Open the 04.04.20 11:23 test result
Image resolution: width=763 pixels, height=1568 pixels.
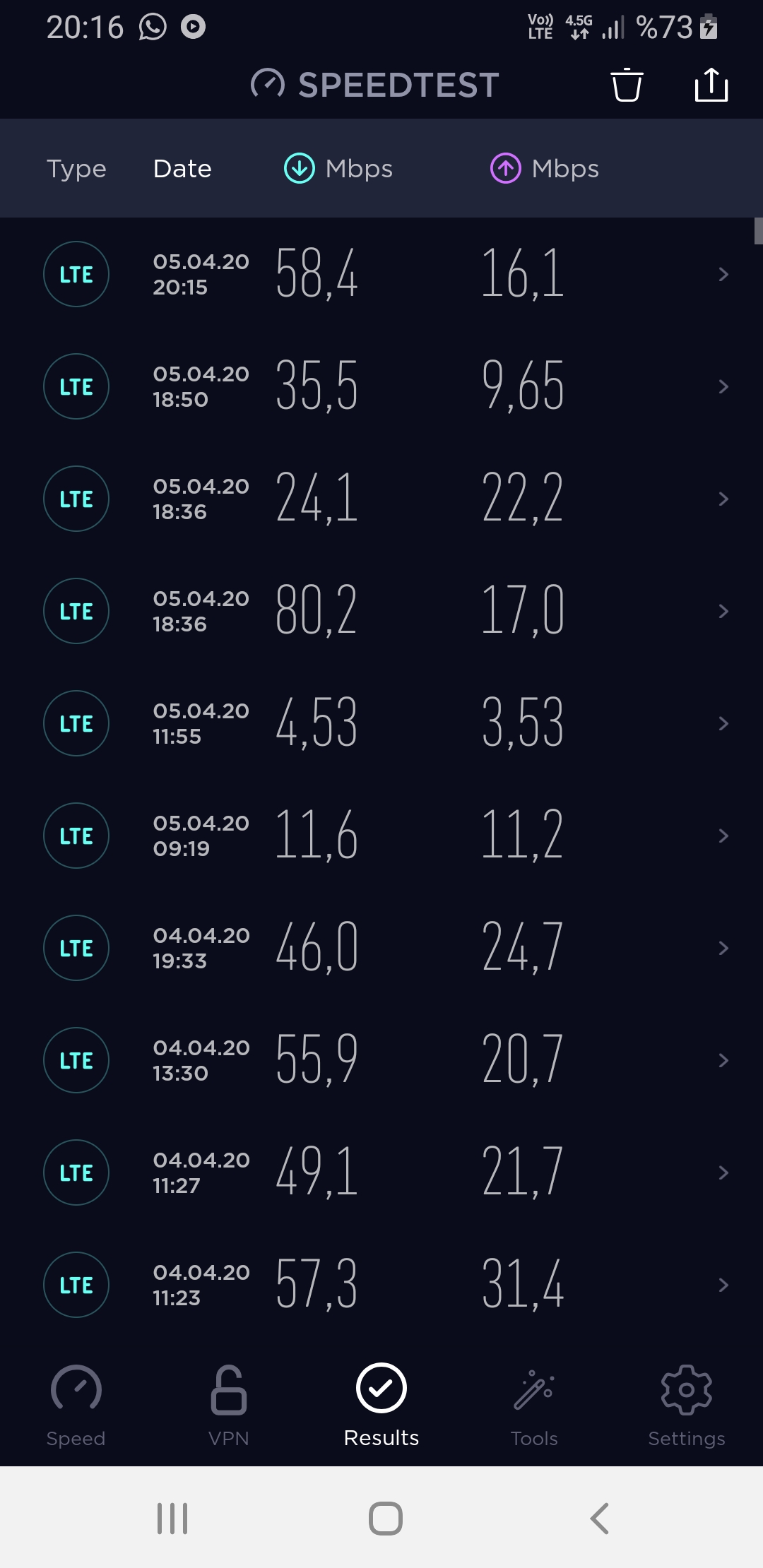click(x=381, y=1285)
